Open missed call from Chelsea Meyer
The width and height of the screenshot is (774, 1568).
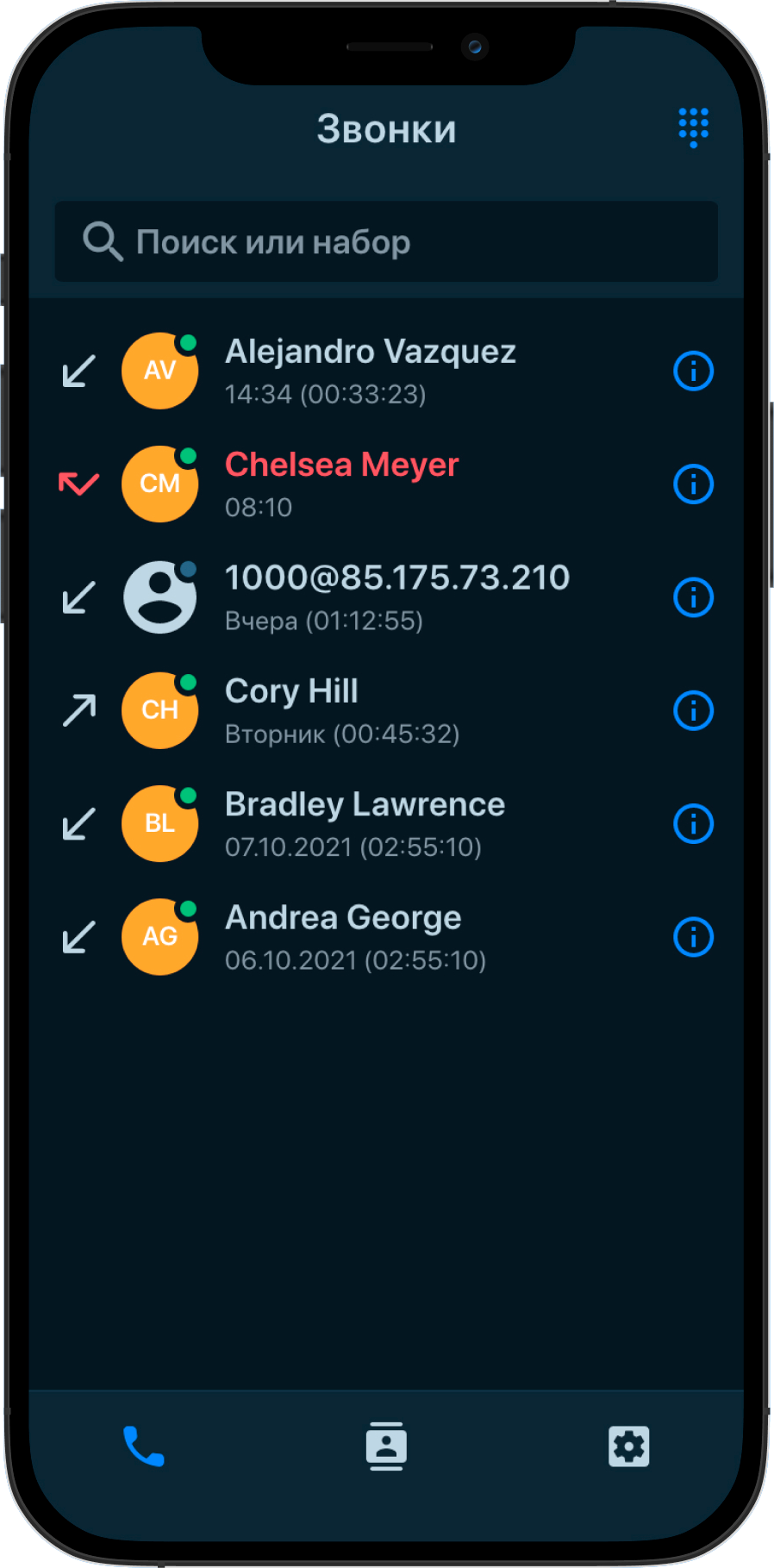pos(342,484)
